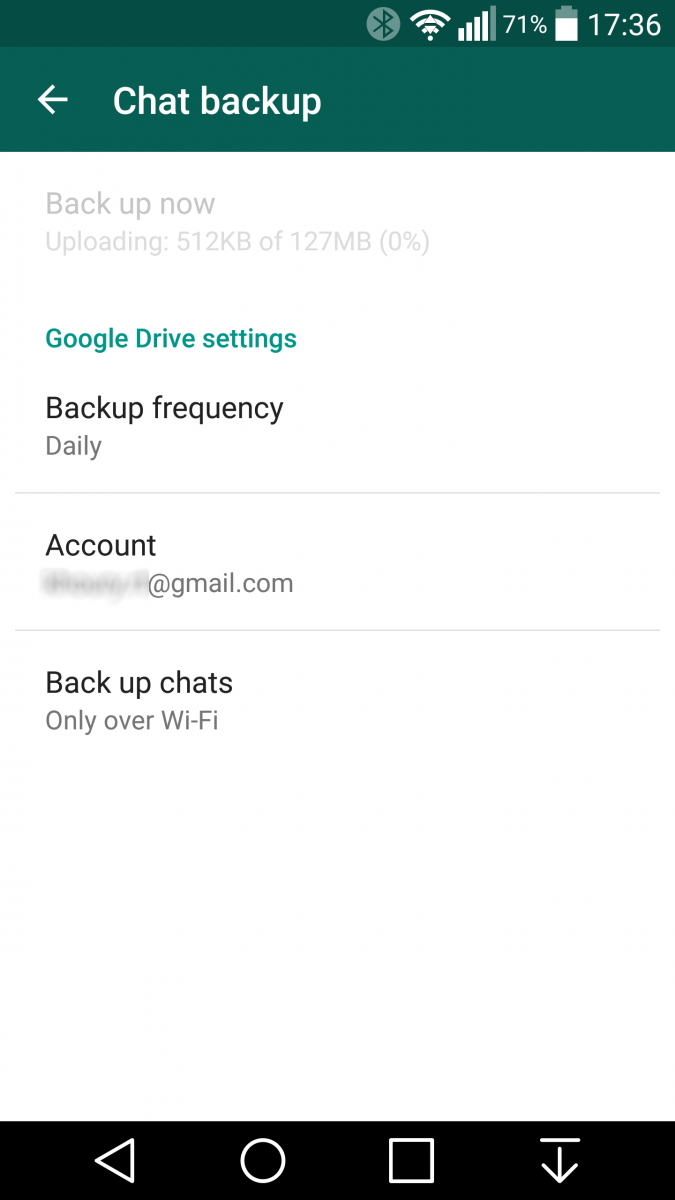This screenshot has height=1200, width=675.
Task: Open recent apps from navigation bar
Action: tap(411, 1161)
